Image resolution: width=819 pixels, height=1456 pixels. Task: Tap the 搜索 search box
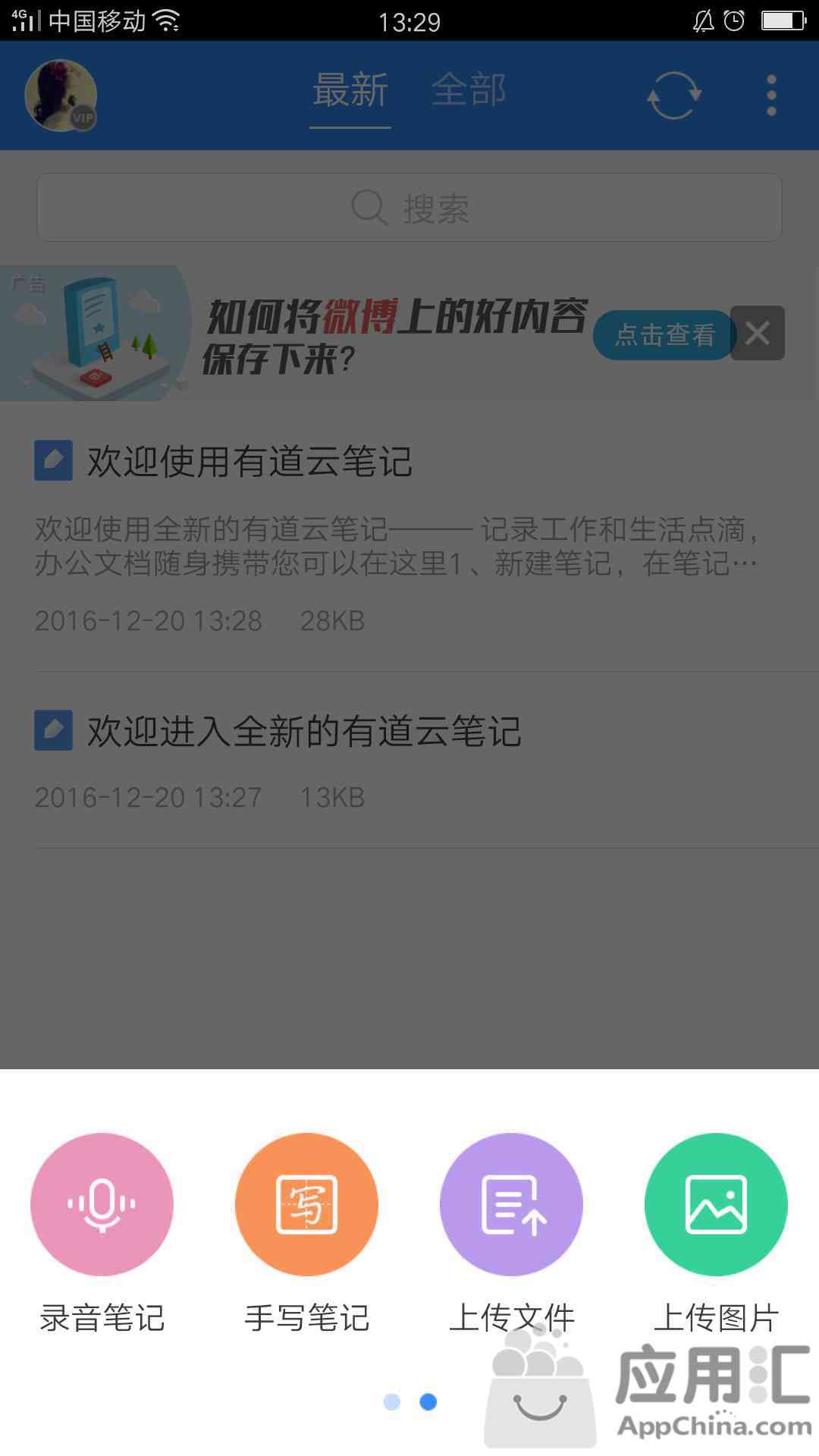coord(409,208)
